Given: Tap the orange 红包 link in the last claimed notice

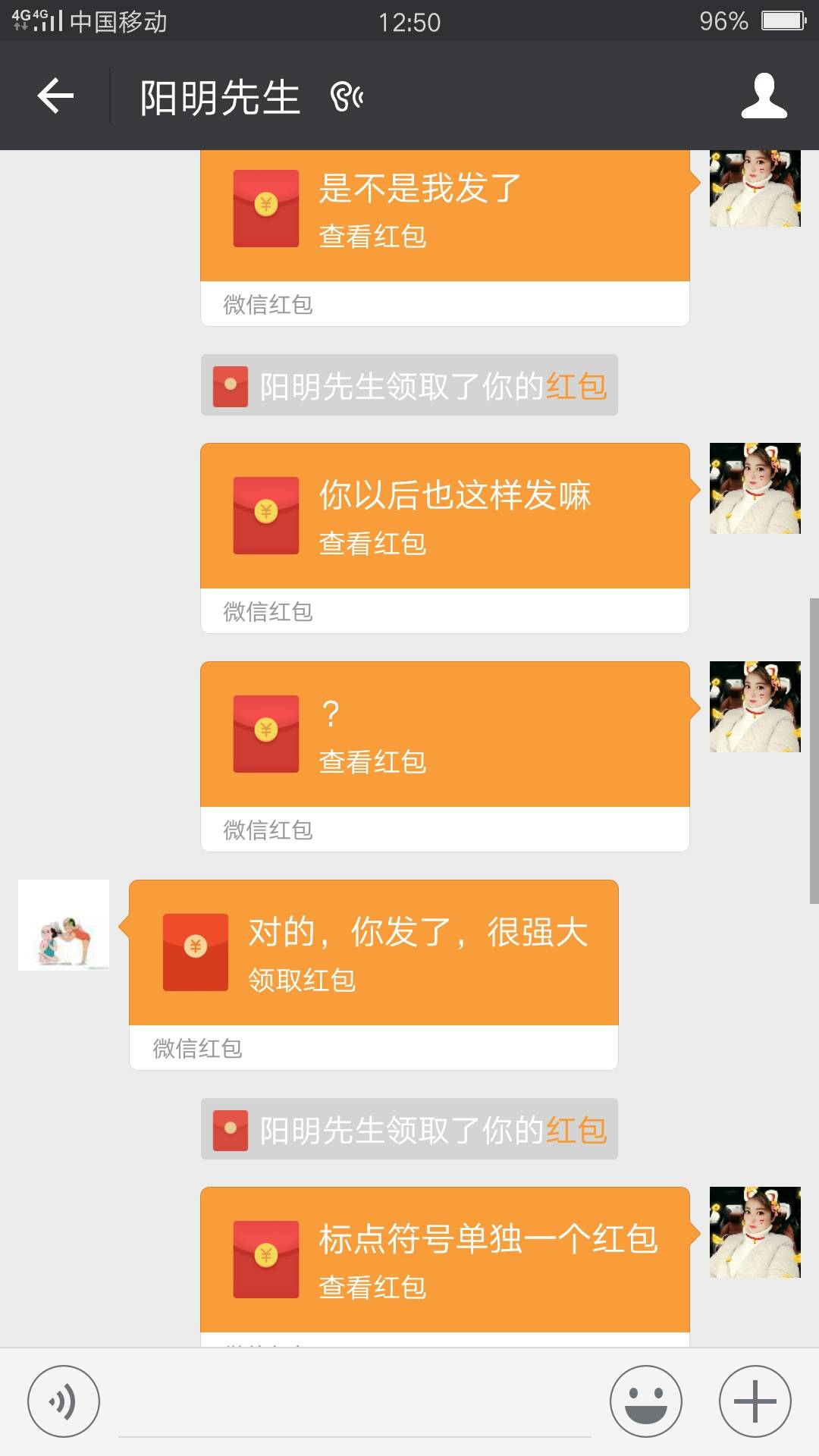Looking at the screenshot, I should click(x=576, y=1130).
